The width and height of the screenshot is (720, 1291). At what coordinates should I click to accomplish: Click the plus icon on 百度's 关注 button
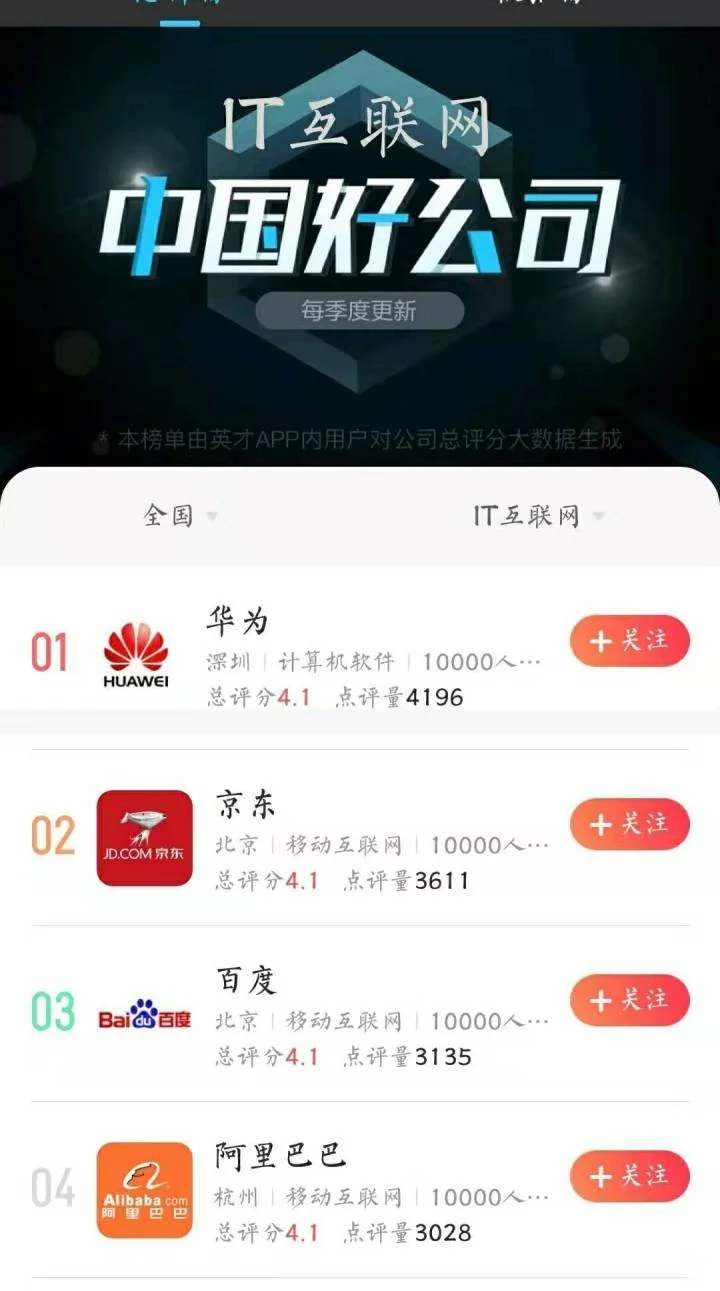[x=601, y=1000]
